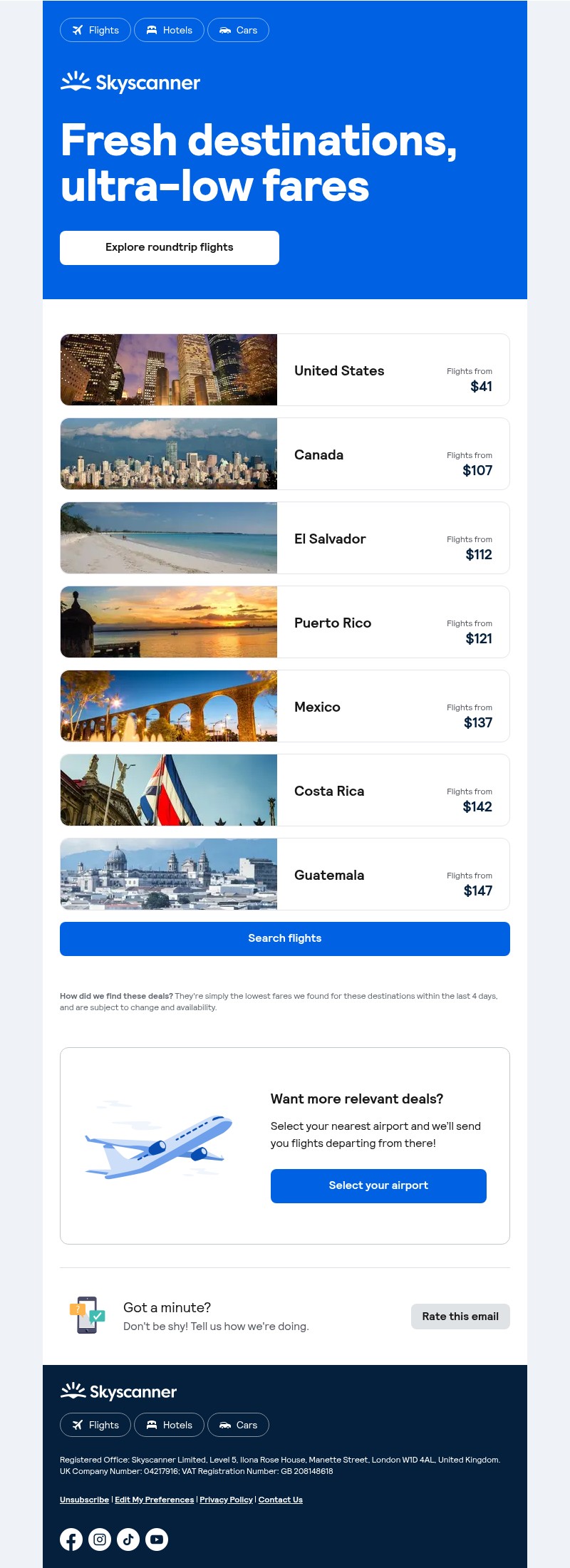The height and width of the screenshot is (1568, 570).
Task: Click the Search flights button
Action: (x=285, y=938)
